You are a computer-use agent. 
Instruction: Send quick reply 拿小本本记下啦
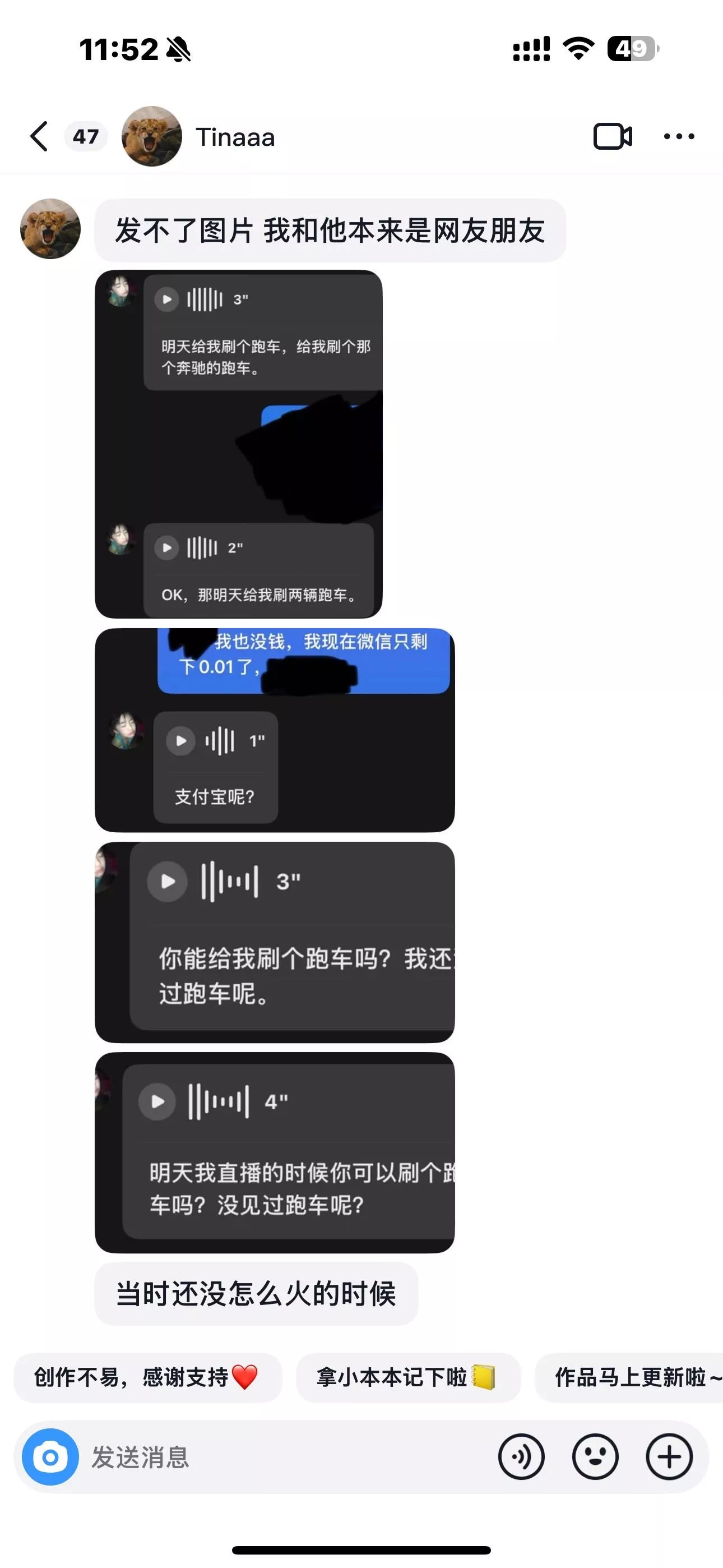click(x=407, y=1377)
